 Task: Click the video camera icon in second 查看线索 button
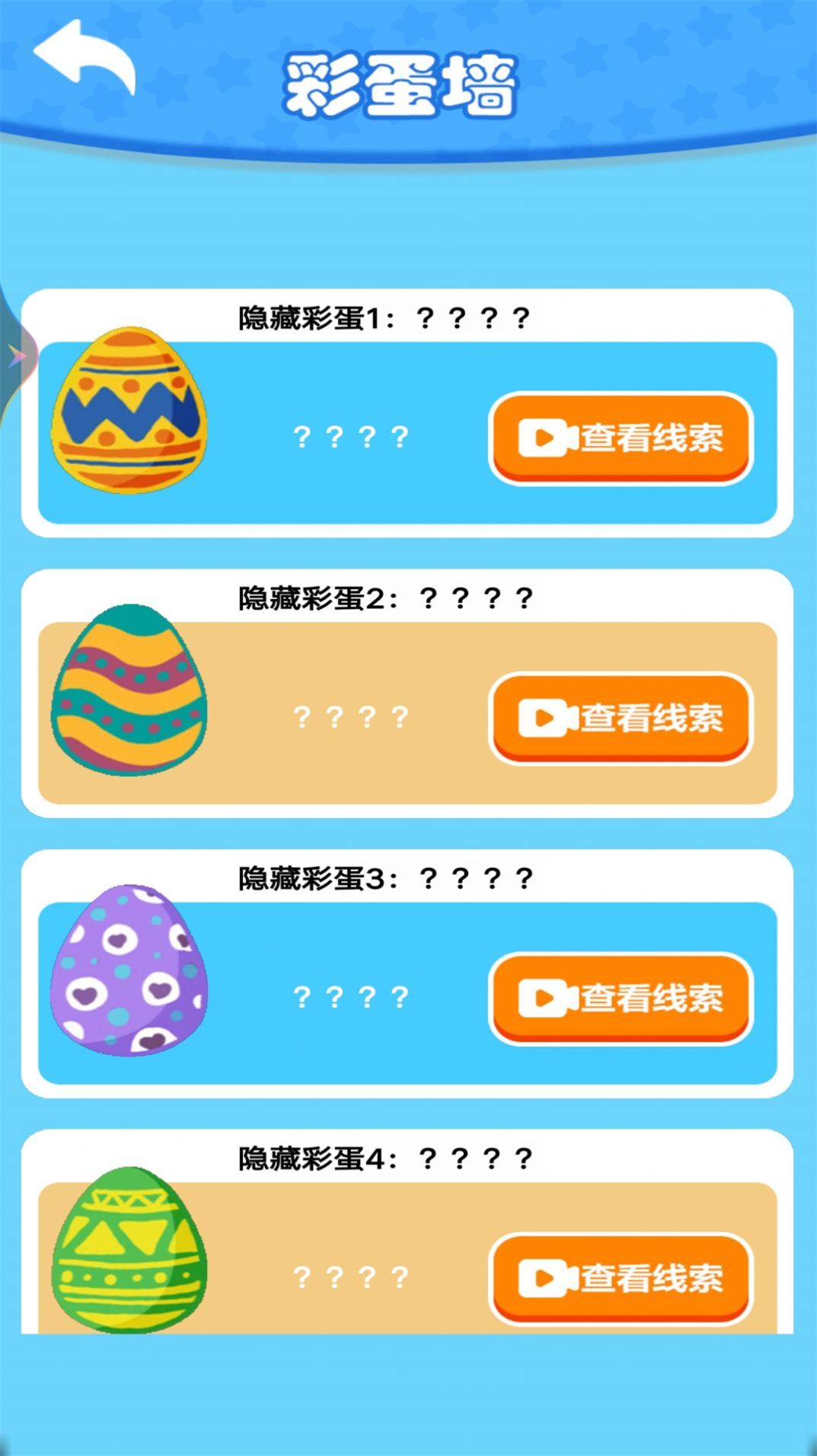[545, 715]
